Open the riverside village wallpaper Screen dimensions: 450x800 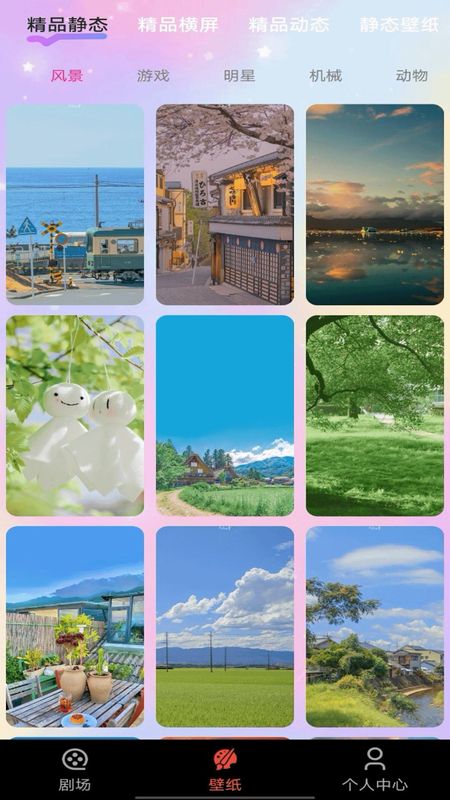tap(375, 627)
